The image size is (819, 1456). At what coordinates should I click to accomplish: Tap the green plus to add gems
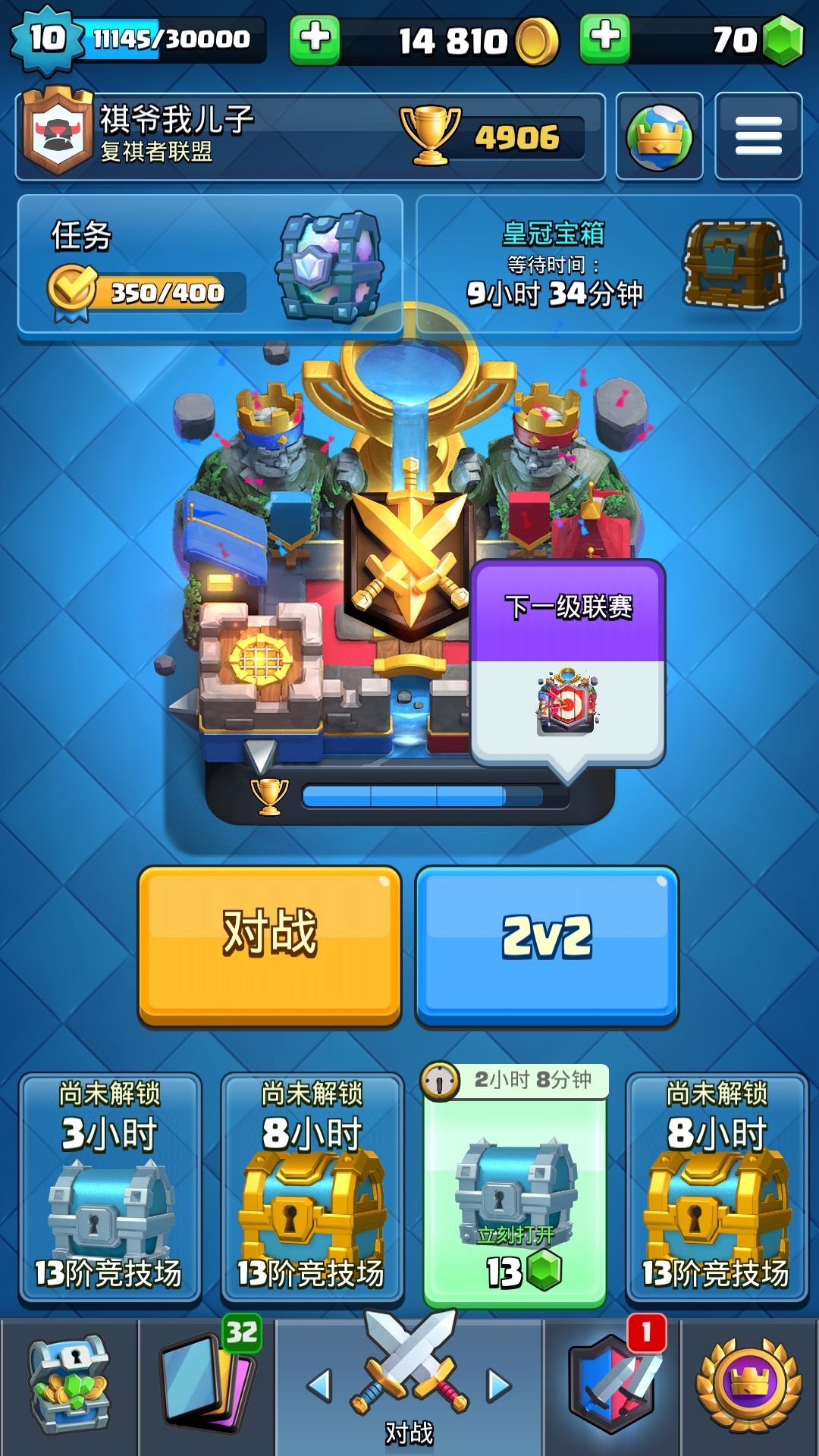pyautogui.click(x=604, y=38)
